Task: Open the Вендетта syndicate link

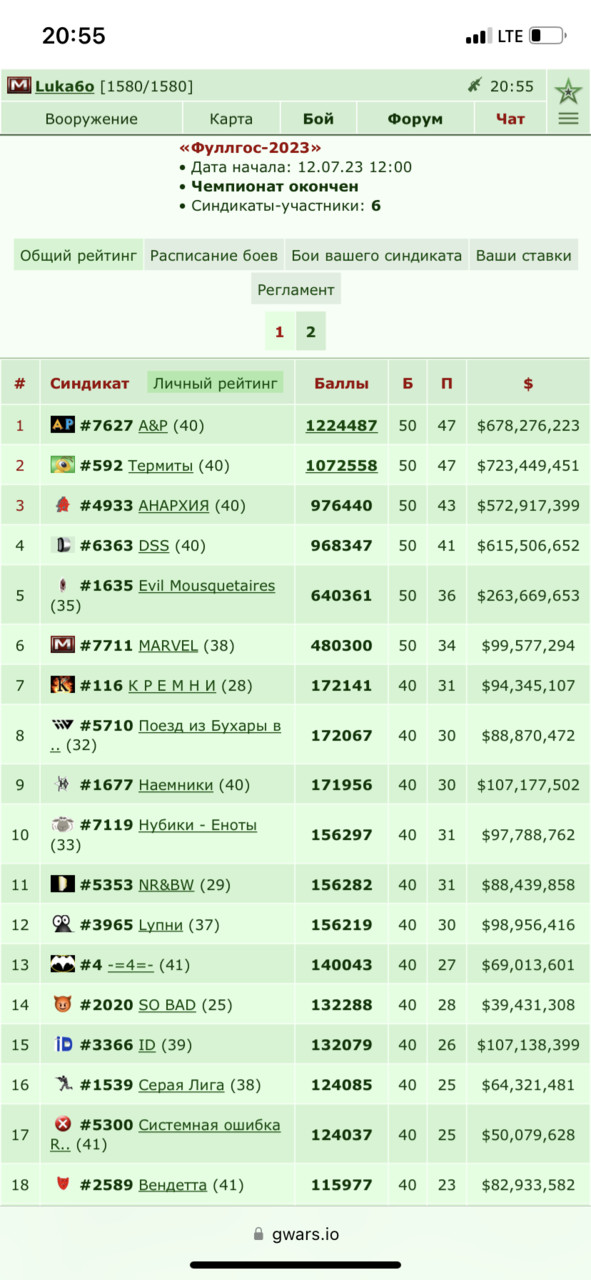Action: tap(173, 1185)
